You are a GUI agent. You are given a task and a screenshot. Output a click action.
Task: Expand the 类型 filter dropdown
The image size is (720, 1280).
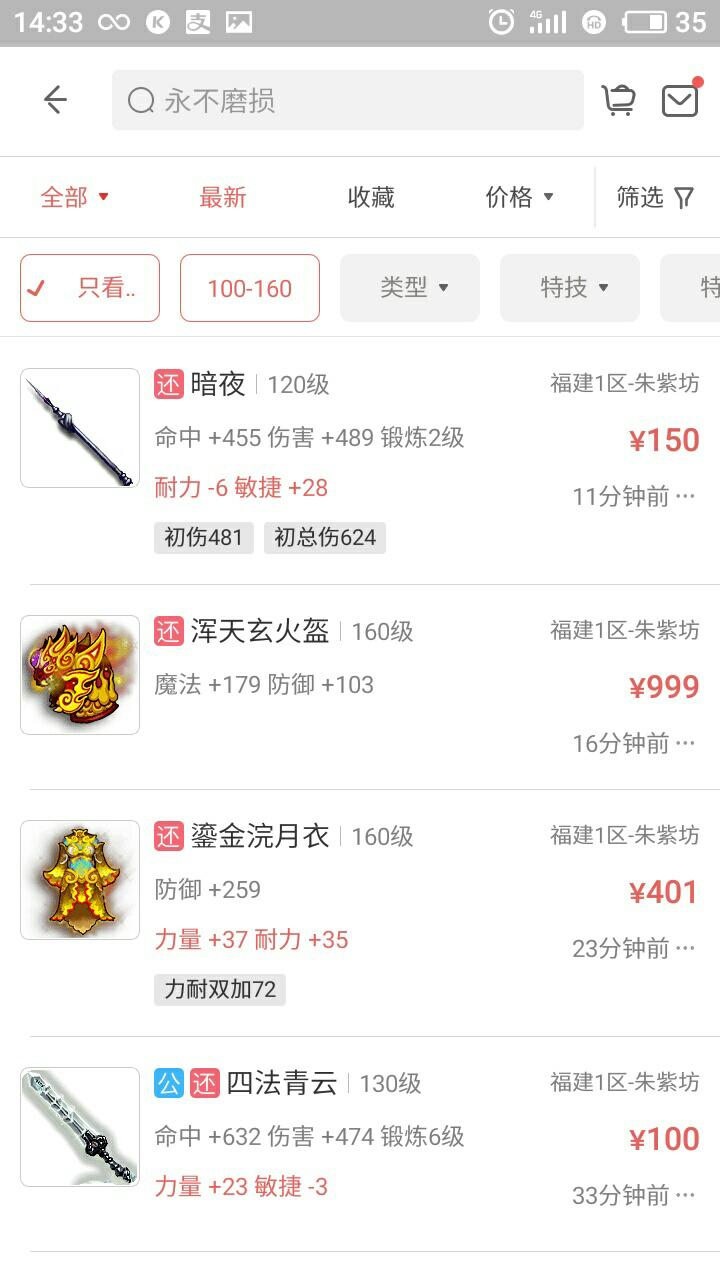click(410, 288)
